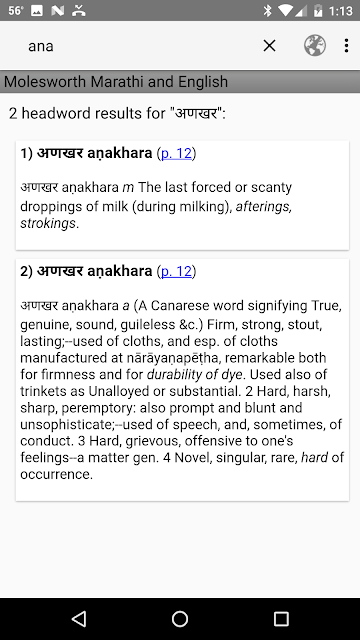Open the p. 12 link in result 2

176,271
